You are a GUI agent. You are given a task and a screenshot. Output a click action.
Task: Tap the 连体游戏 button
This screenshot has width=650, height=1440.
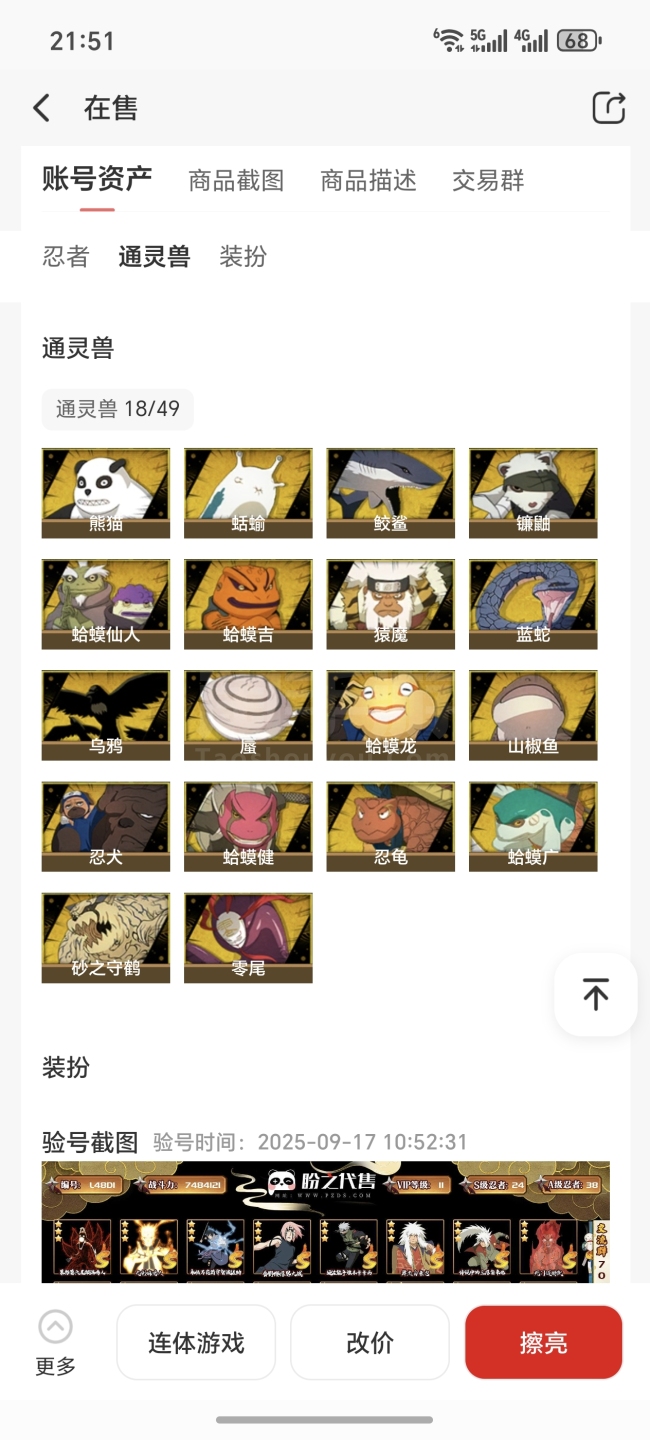click(x=196, y=1343)
